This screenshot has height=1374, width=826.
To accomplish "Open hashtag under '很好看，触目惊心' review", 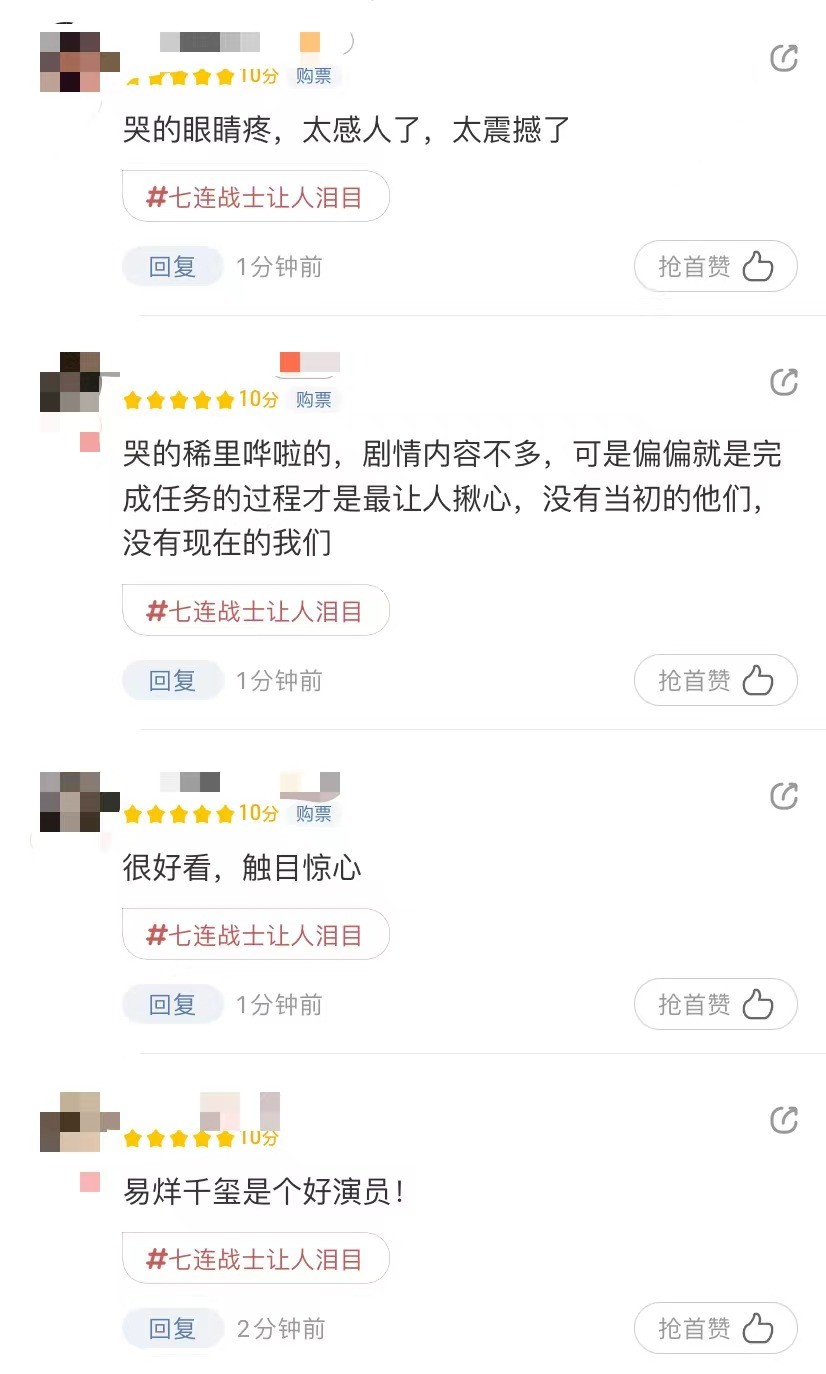I will click(256, 934).
